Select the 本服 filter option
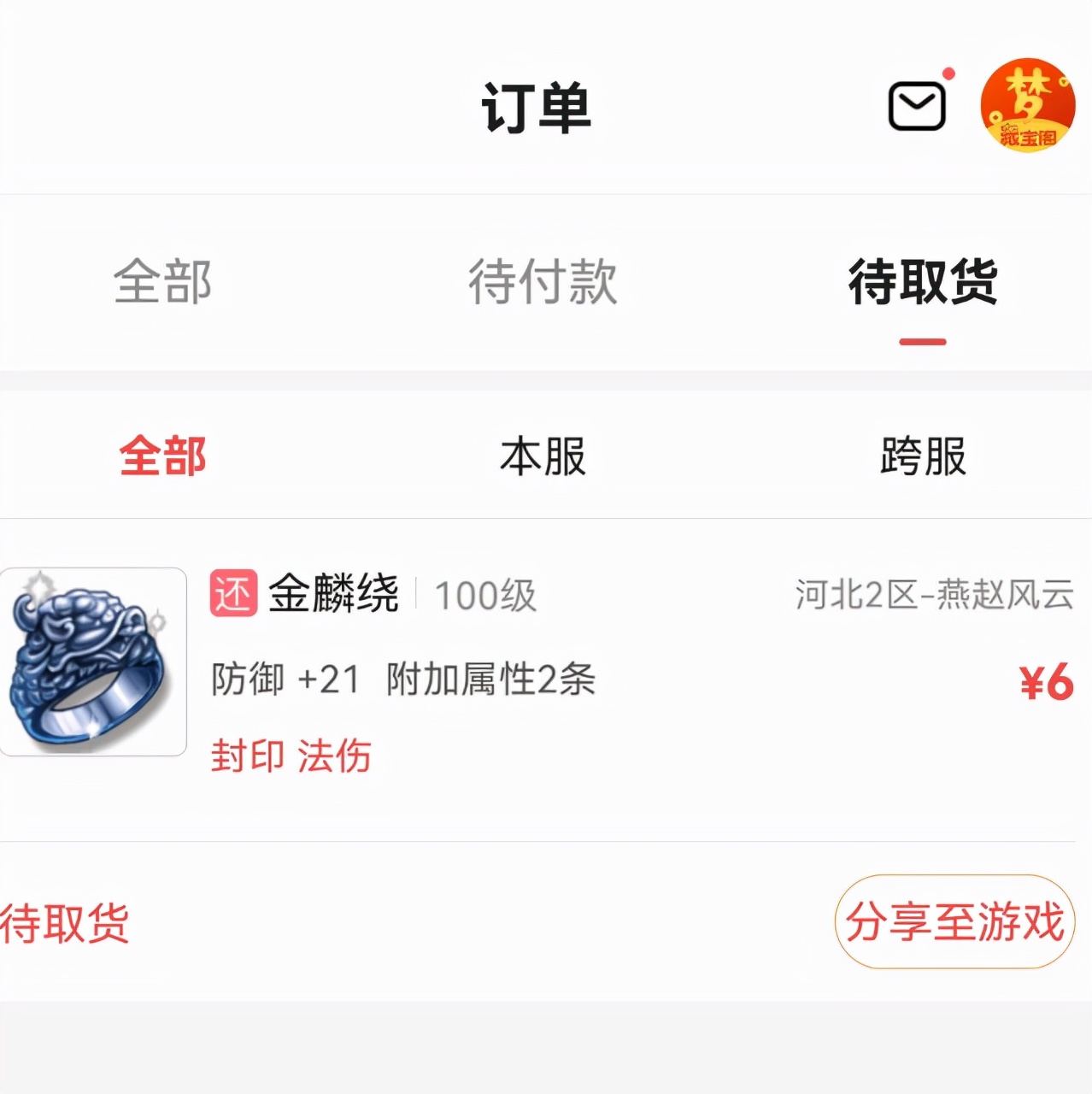1092x1094 pixels. (543, 458)
